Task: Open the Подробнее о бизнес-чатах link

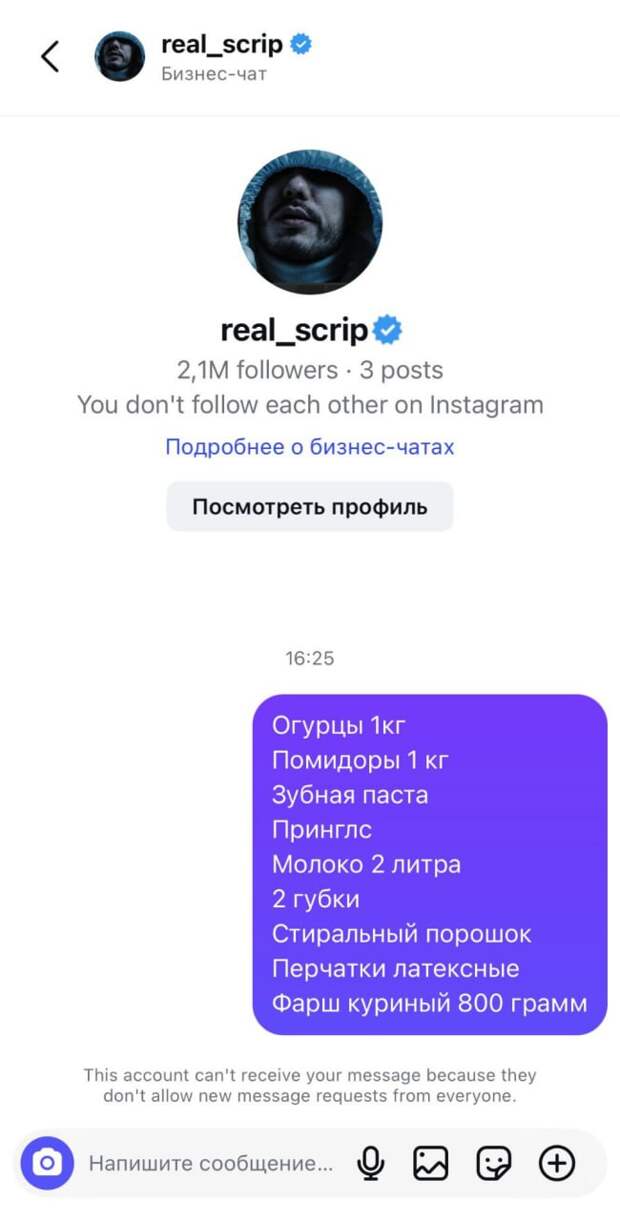Action: [309, 447]
